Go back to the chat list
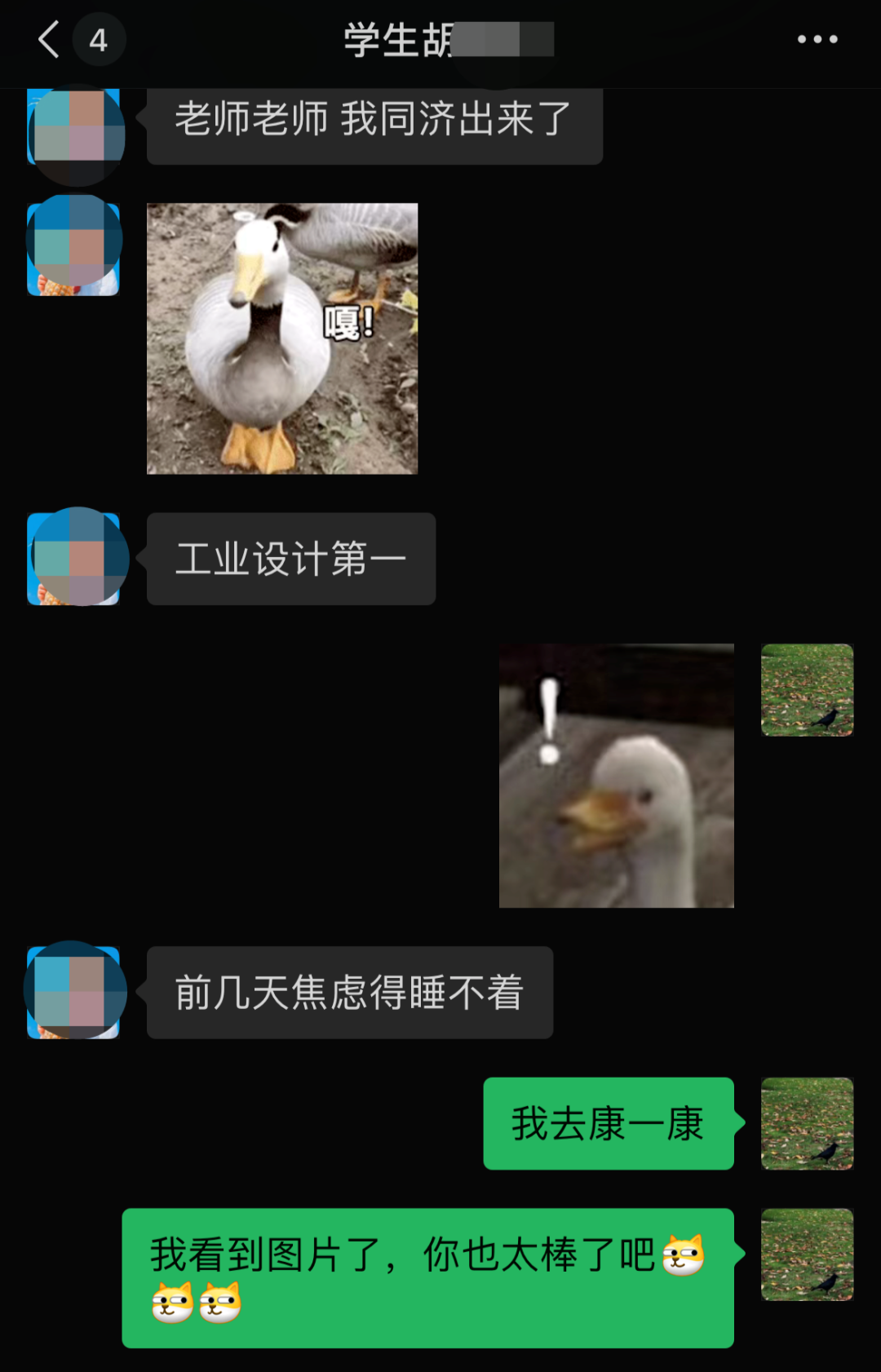Image resolution: width=881 pixels, height=1372 pixels. [x=49, y=39]
